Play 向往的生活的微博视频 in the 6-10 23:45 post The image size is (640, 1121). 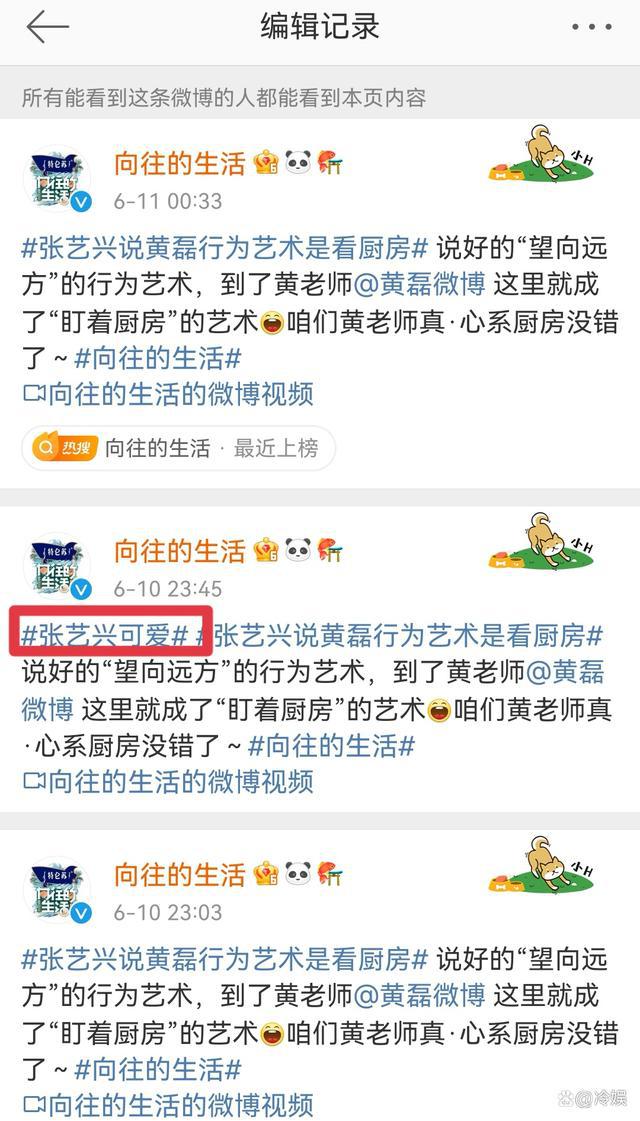pos(168,781)
